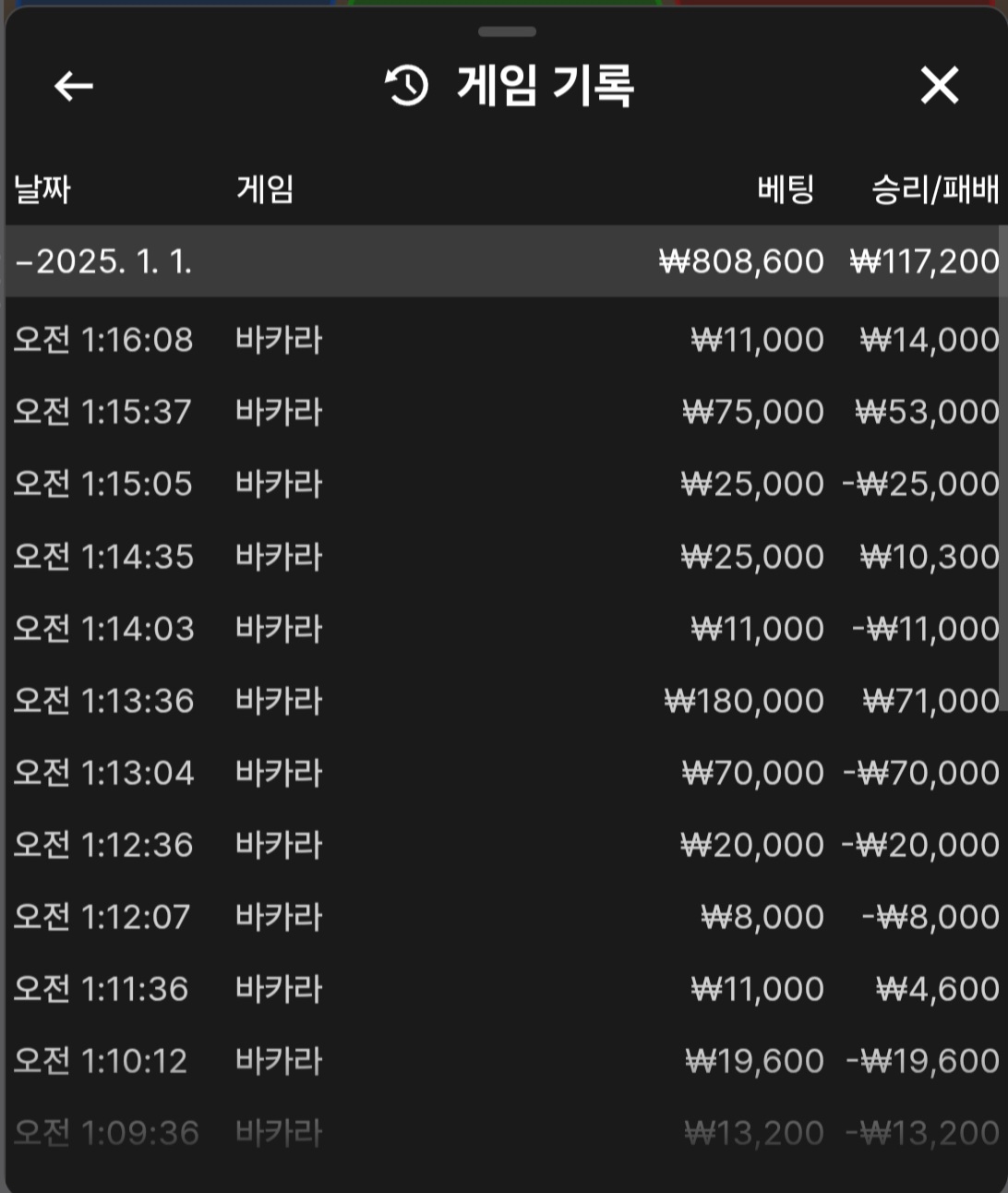
Task: Tap the 오전 1:12:36 바카라 row
Action: click(x=504, y=845)
